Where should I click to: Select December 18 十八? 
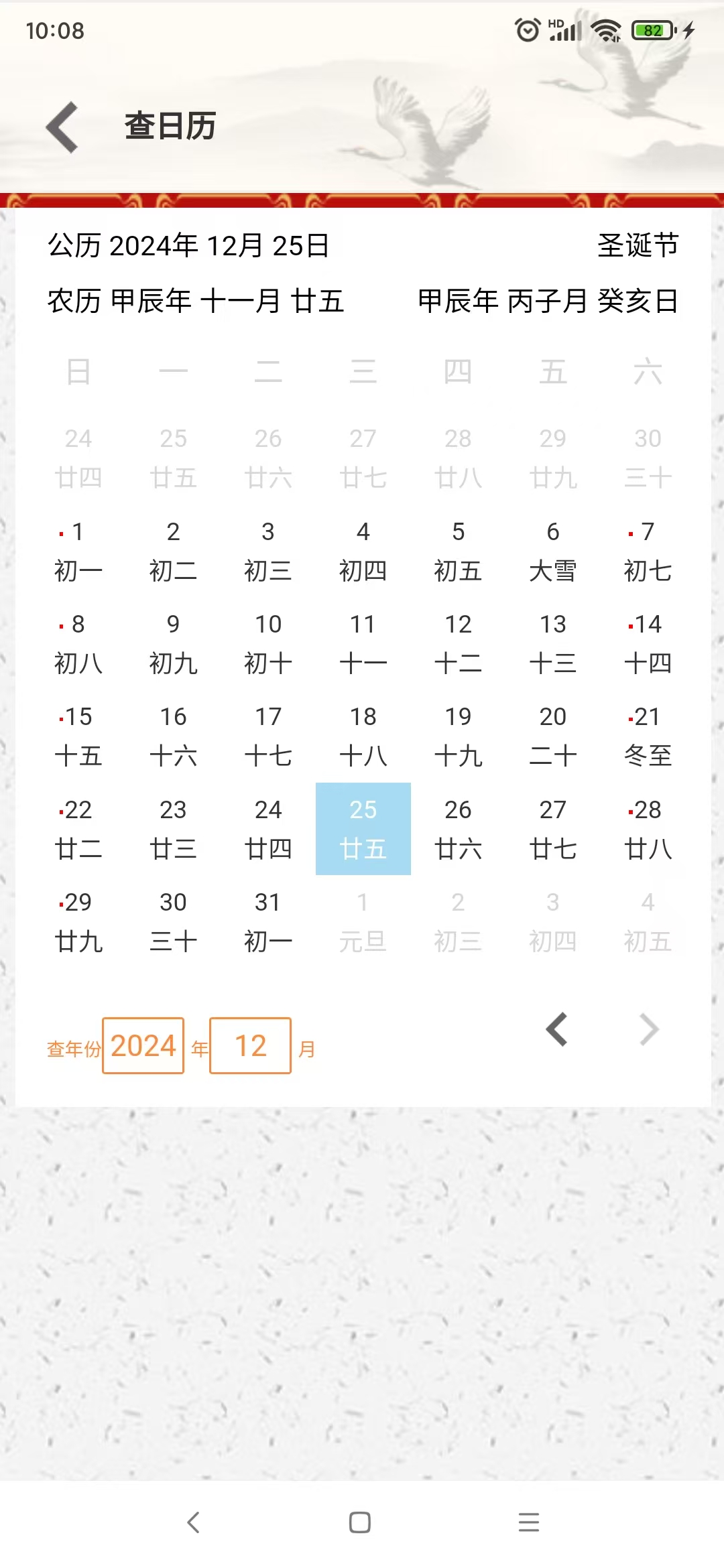[x=363, y=736]
